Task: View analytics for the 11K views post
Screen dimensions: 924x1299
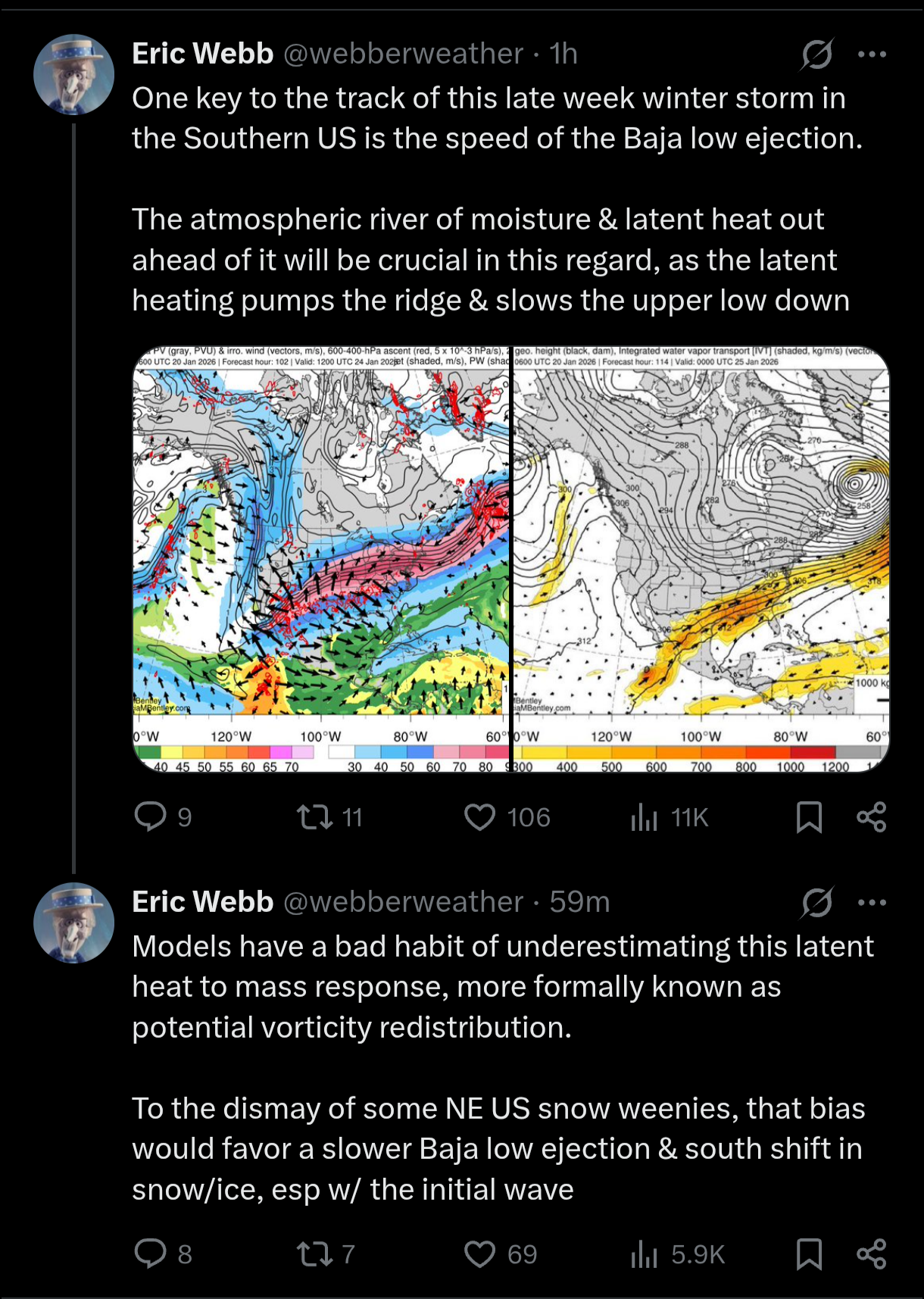Action: [645, 817]
